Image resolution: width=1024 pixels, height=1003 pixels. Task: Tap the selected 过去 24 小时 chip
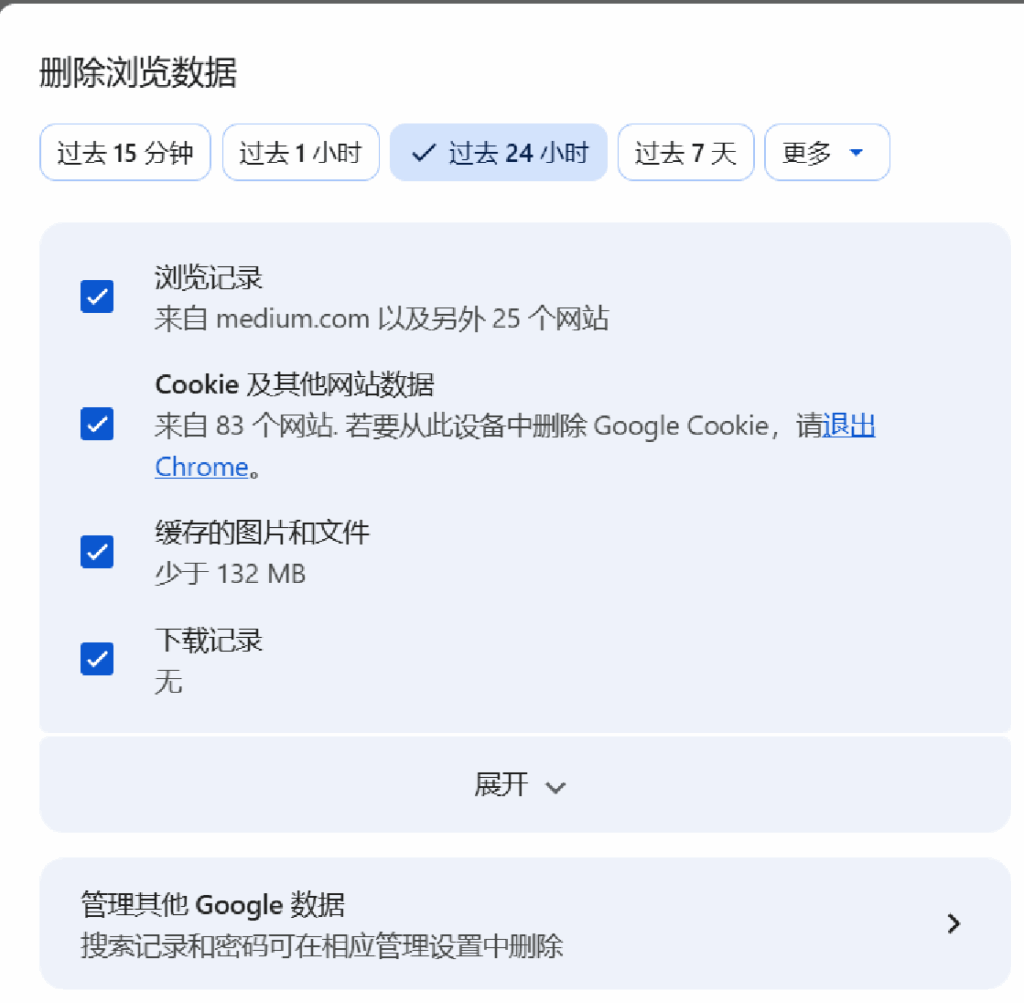(498, 153)
